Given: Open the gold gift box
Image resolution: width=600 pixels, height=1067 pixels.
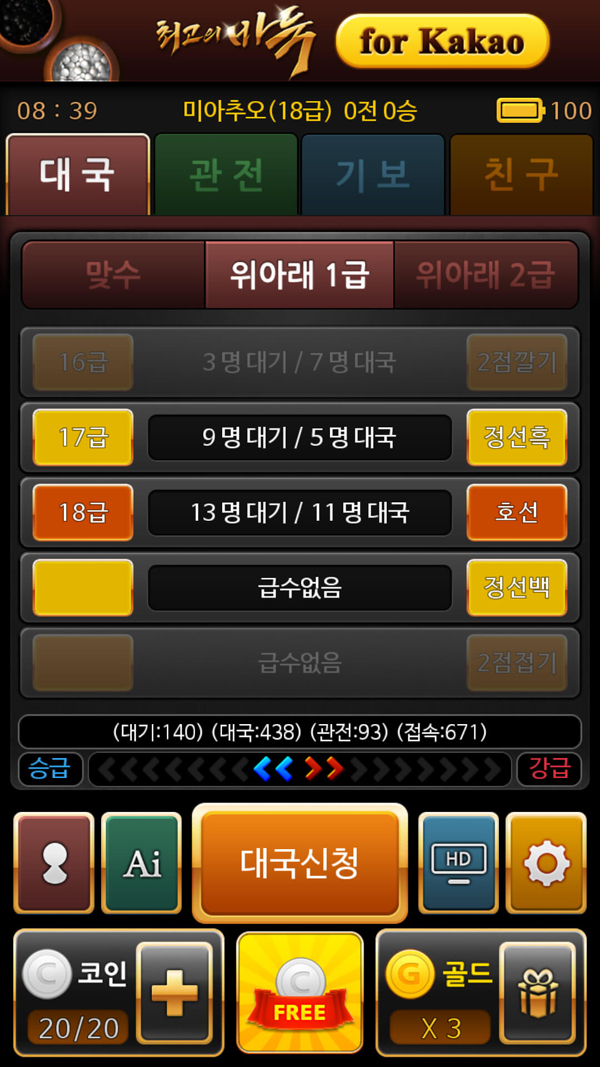Looking at the screenshot, I should (537, 992).
